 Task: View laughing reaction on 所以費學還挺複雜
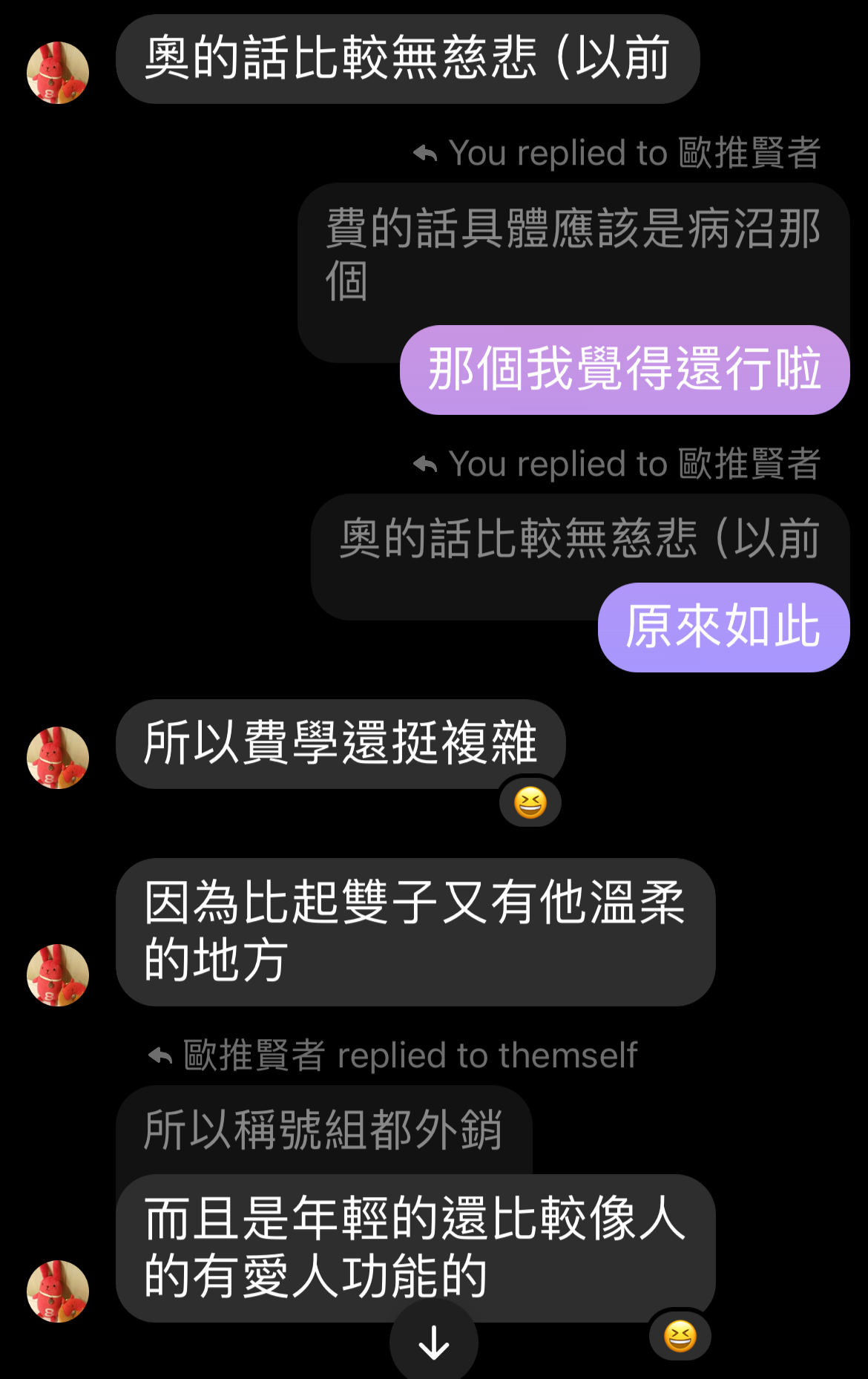[530, 803]
